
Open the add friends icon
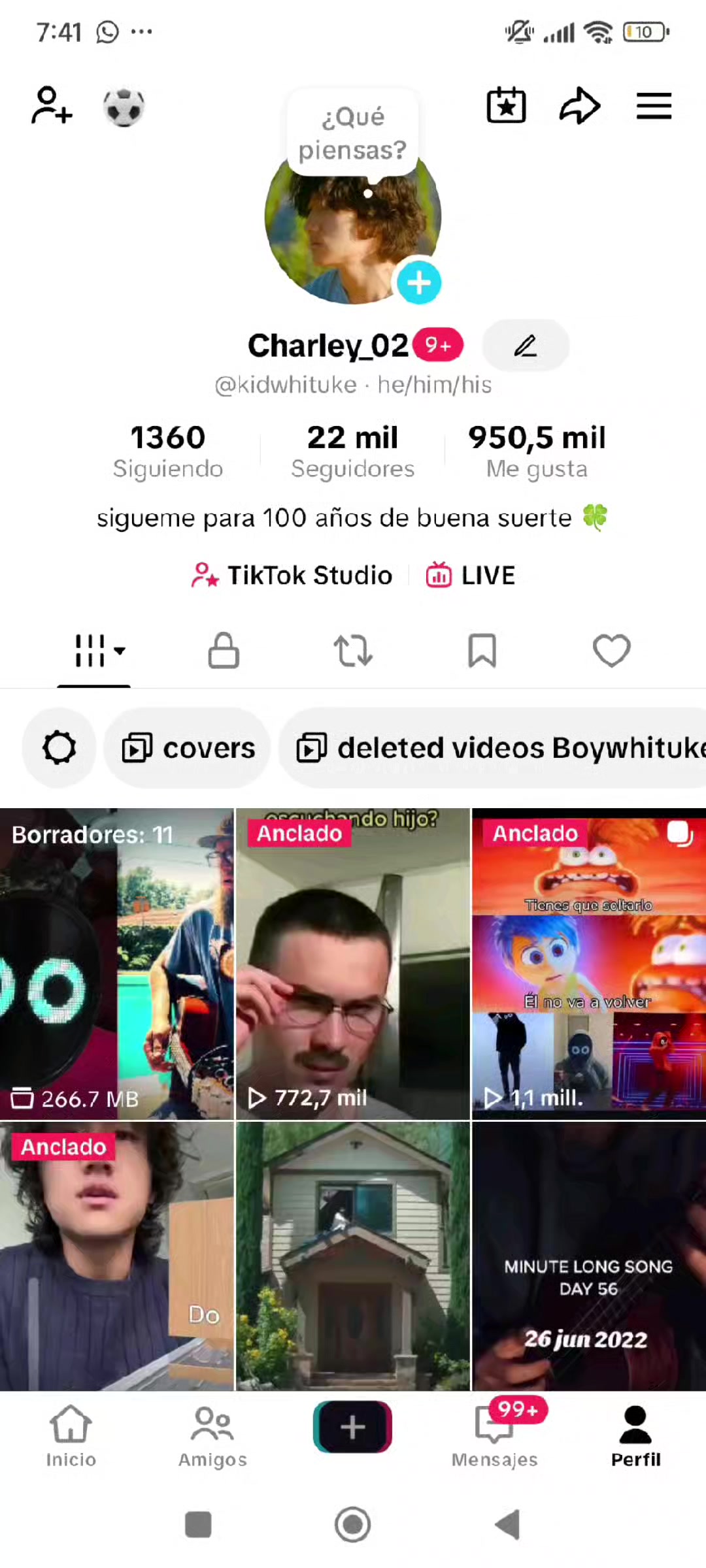click(52, 105)
